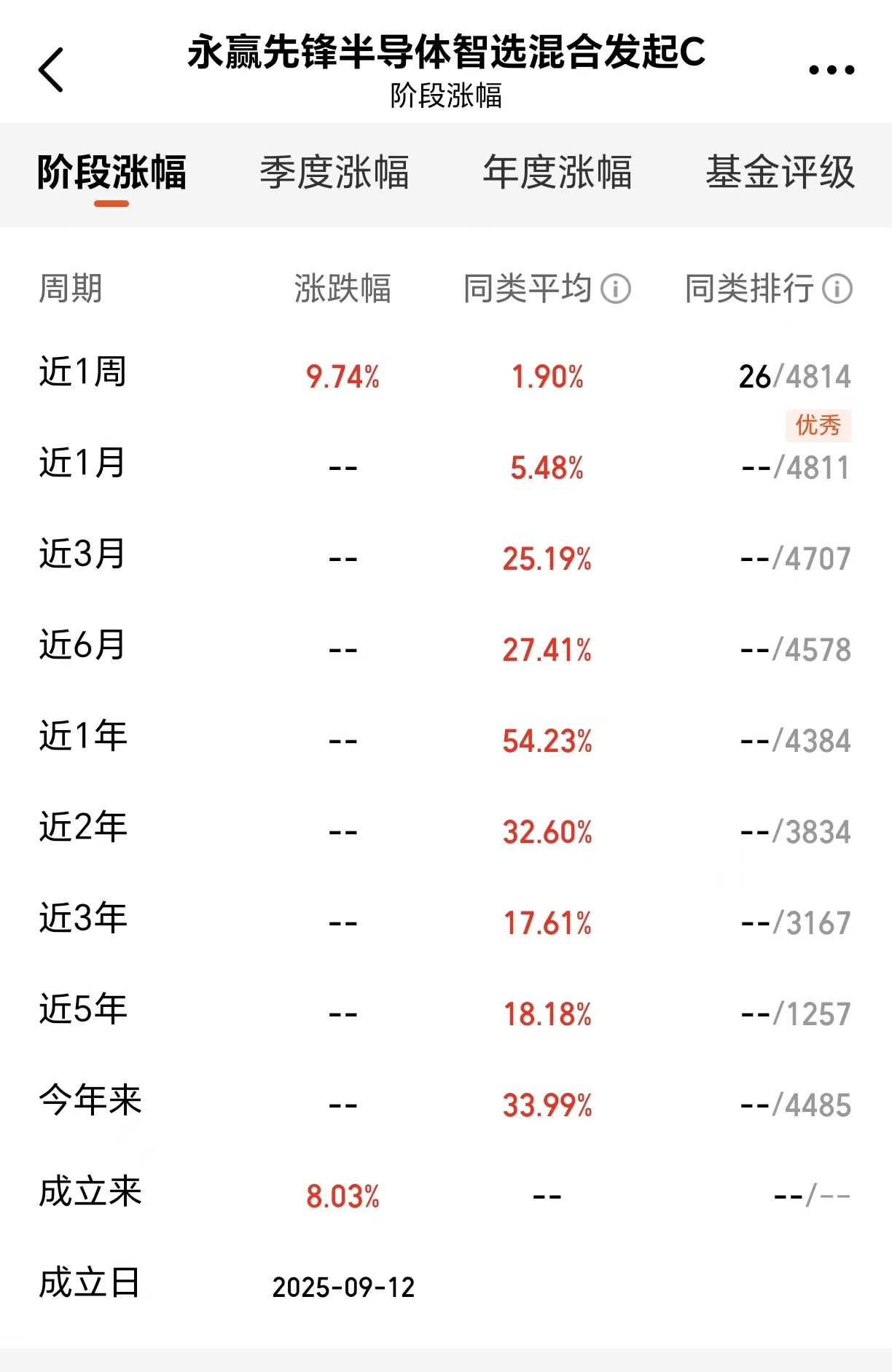The height and width of the screenshot is (1372, 892).
Task: Tap the 成立来 return 8.03%
Action: point(342,1193)
